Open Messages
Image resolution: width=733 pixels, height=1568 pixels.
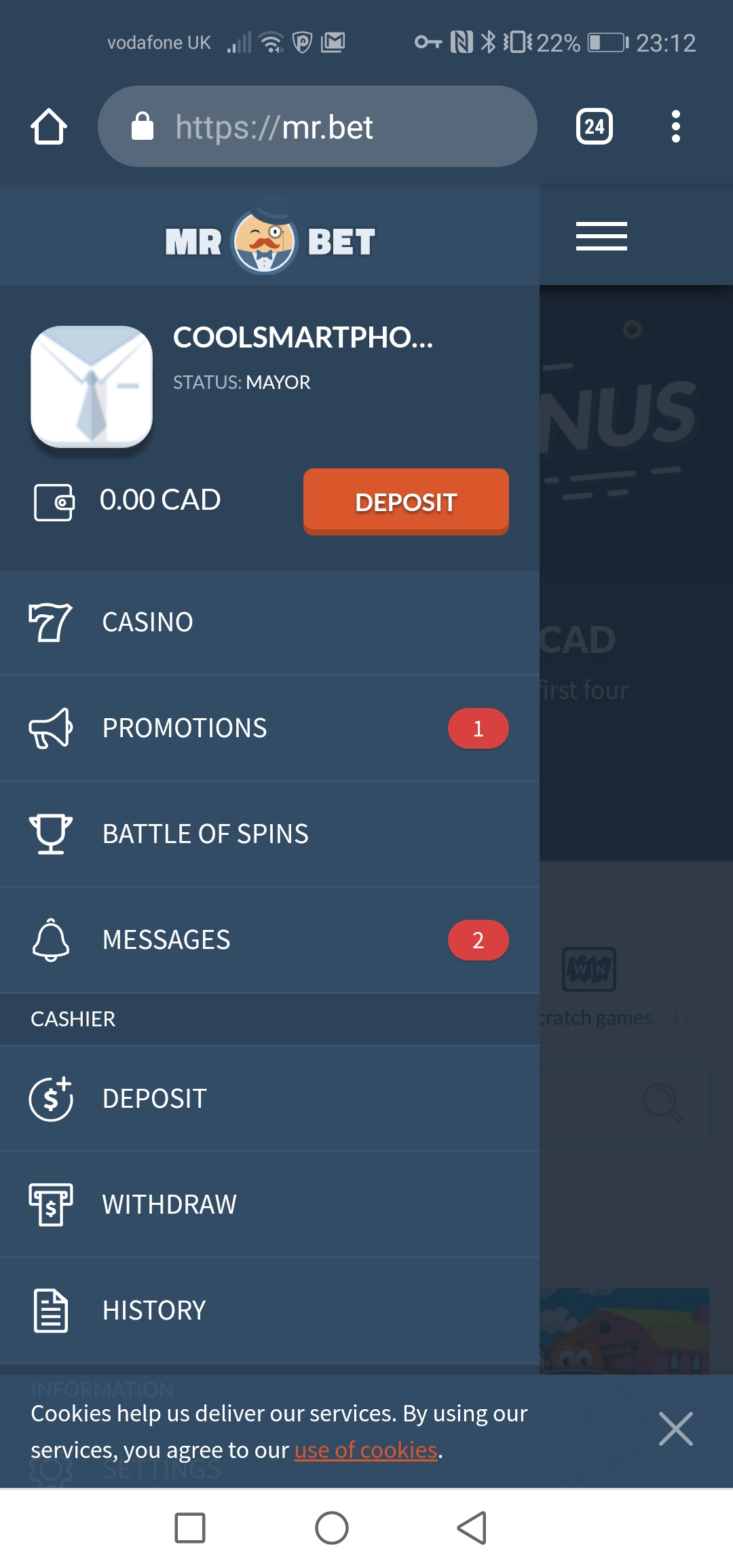coord(269,940)
